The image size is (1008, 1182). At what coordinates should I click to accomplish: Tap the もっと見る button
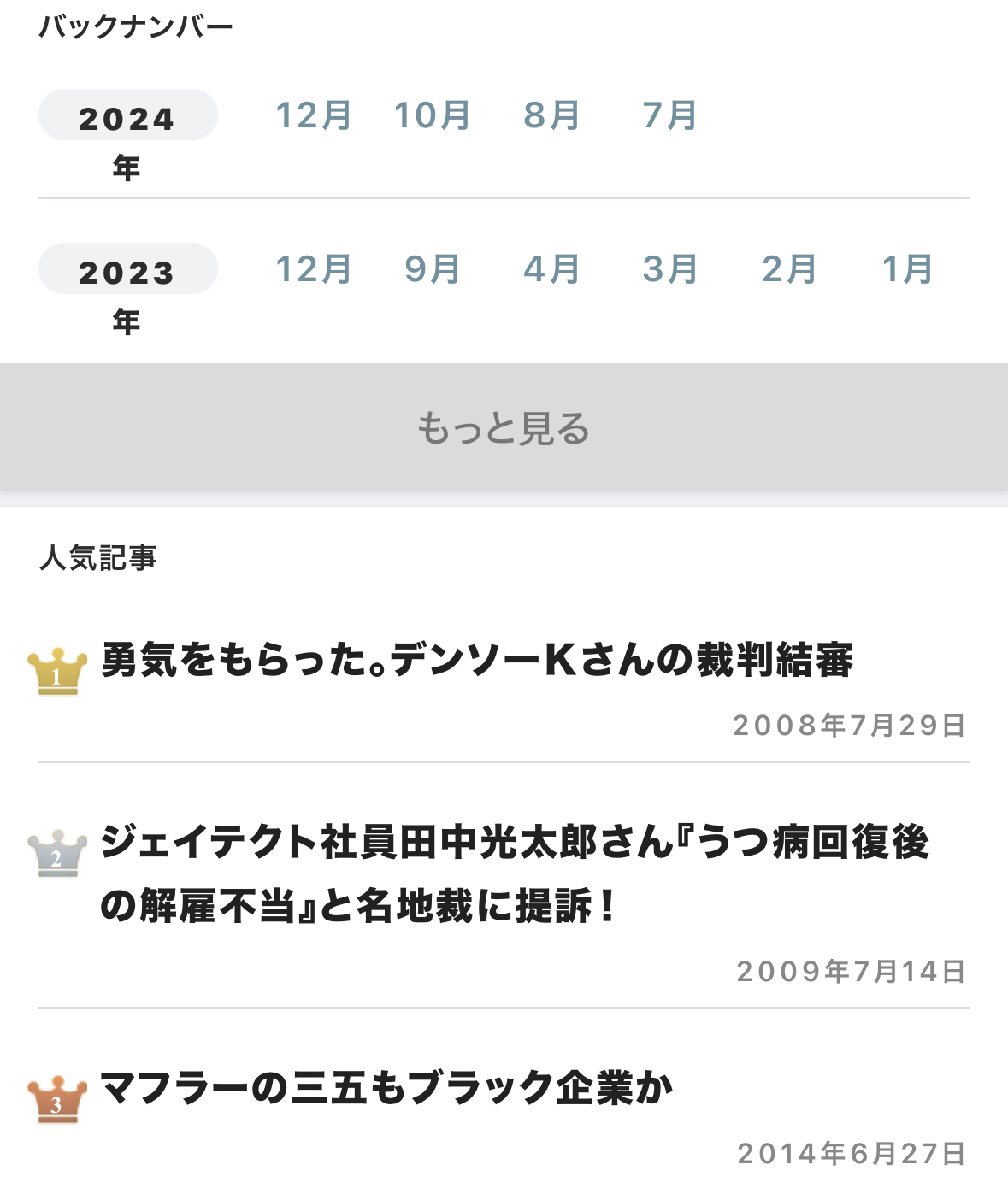tap(504, 428)
